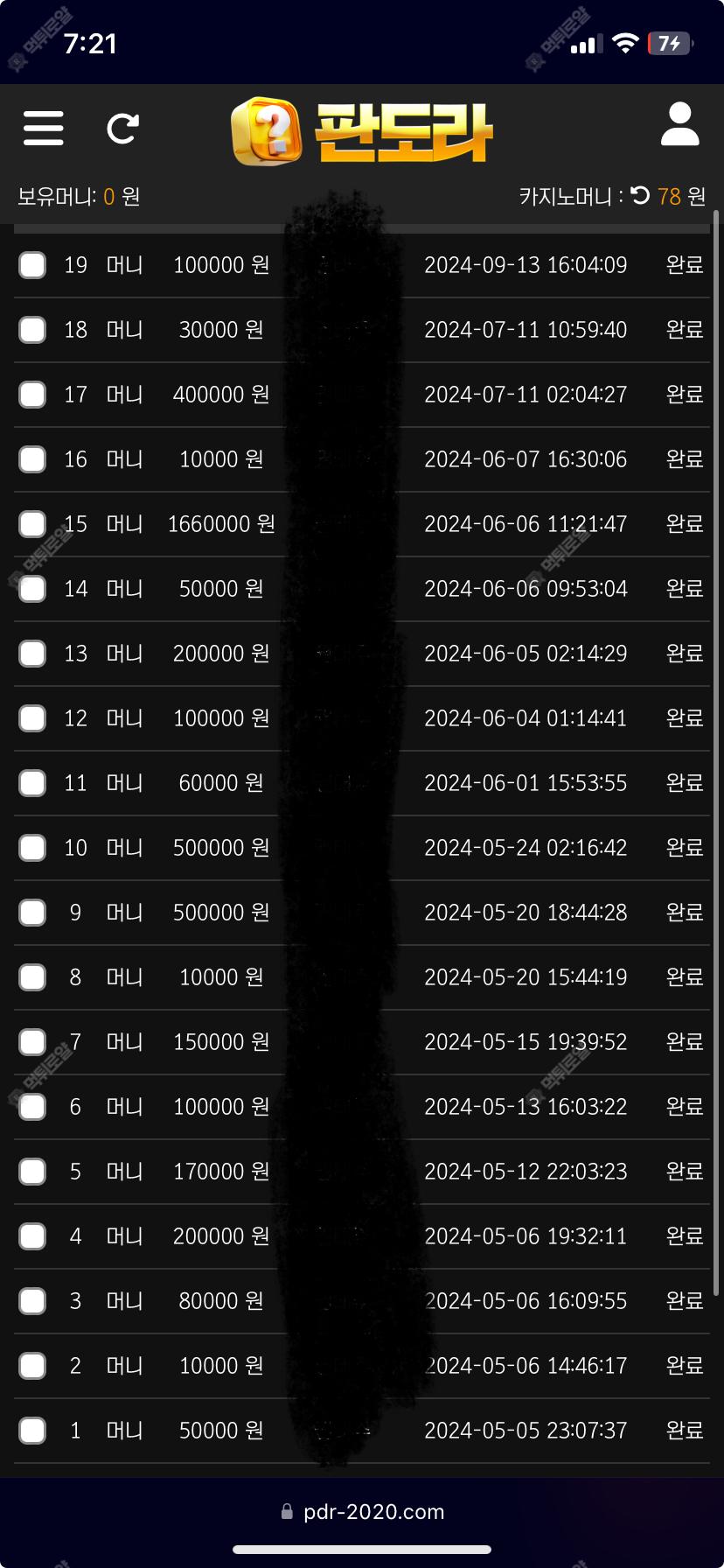The width and height of the screenshot is (724, 1568).
Task: Tap the refresh icon in header
Action: (x=122, y=129)
